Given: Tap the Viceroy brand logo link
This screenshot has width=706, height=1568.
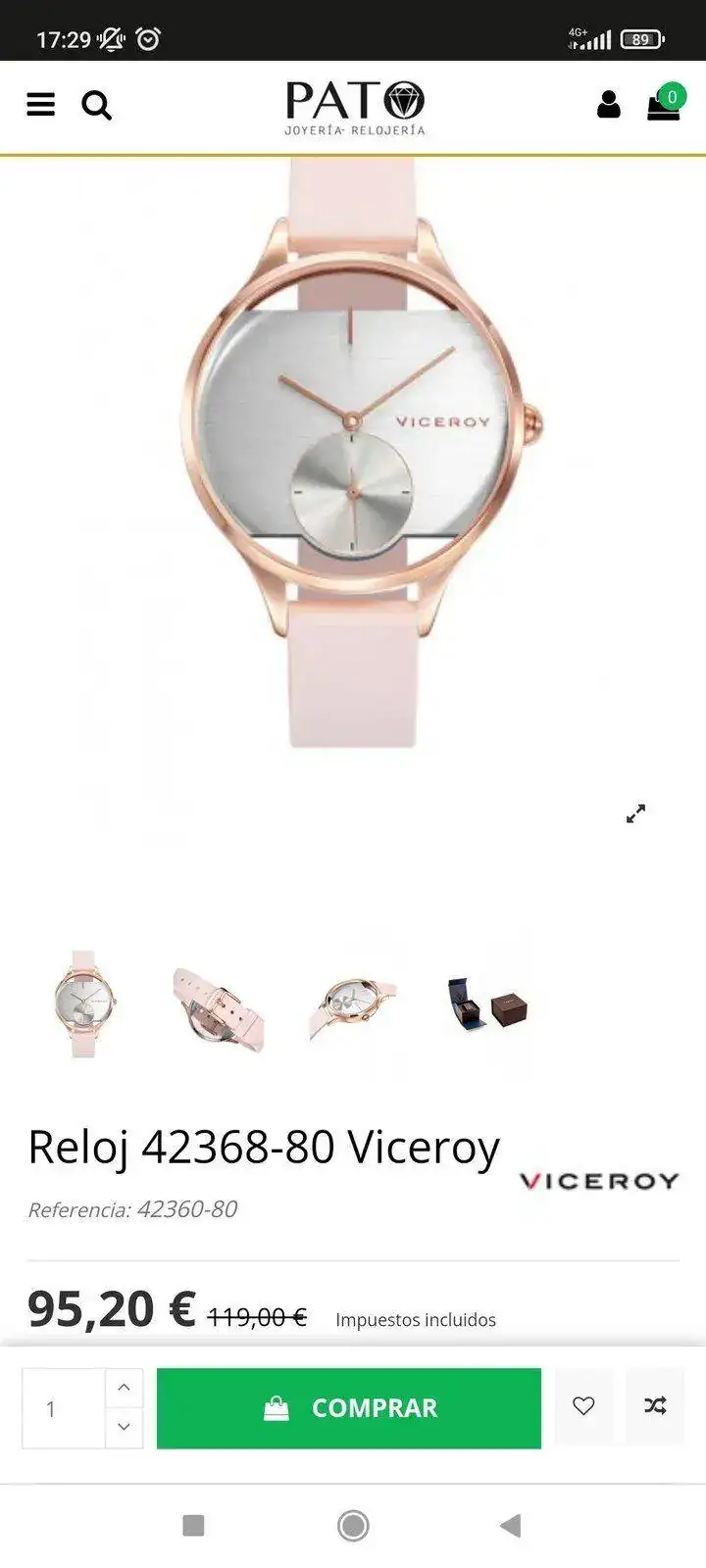Looking at the screenshot, I should tap(598, 1180).
